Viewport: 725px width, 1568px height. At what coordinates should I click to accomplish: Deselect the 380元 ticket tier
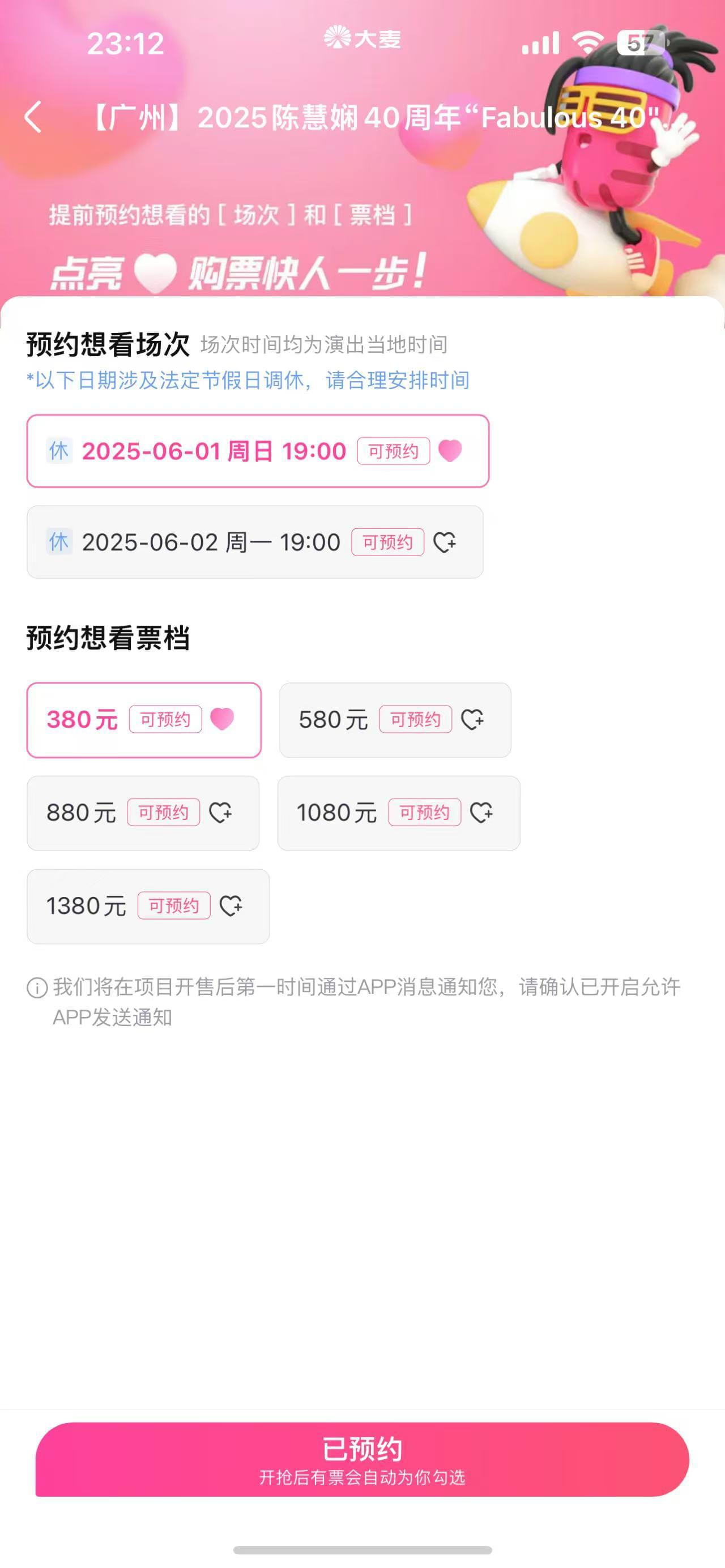(144, 720)
